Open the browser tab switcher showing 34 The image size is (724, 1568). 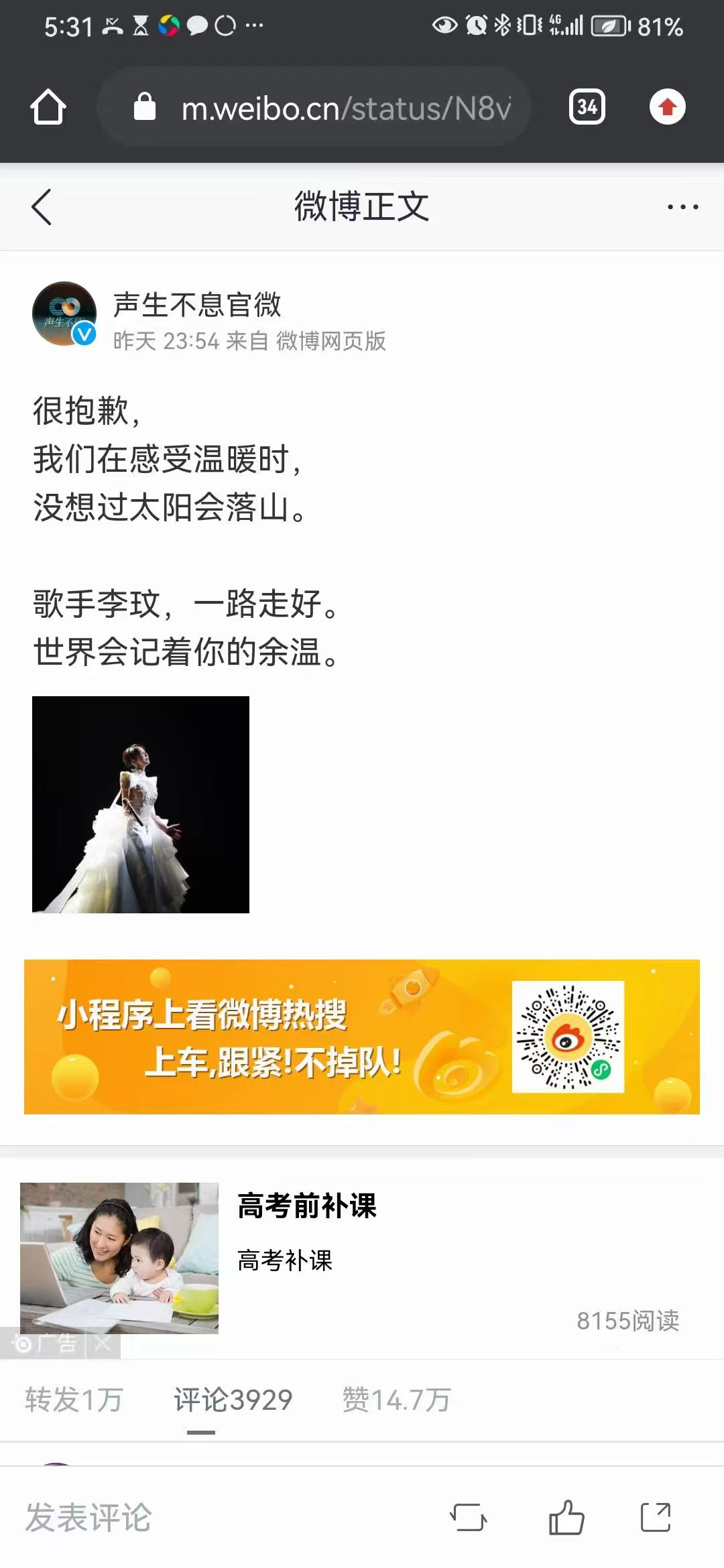click(587, 107)
